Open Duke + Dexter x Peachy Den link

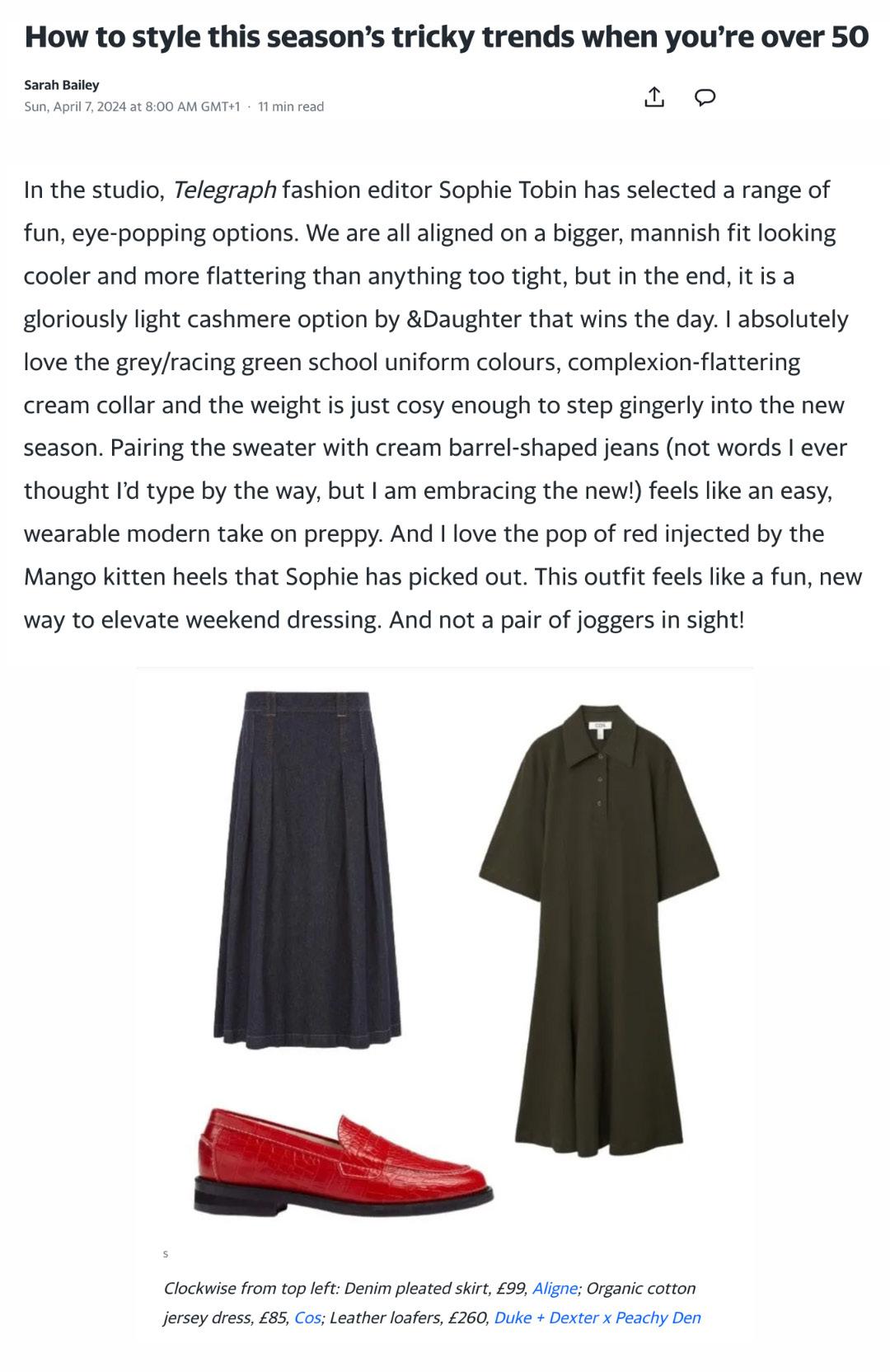pyautogui.click(x=597, y=1318)
